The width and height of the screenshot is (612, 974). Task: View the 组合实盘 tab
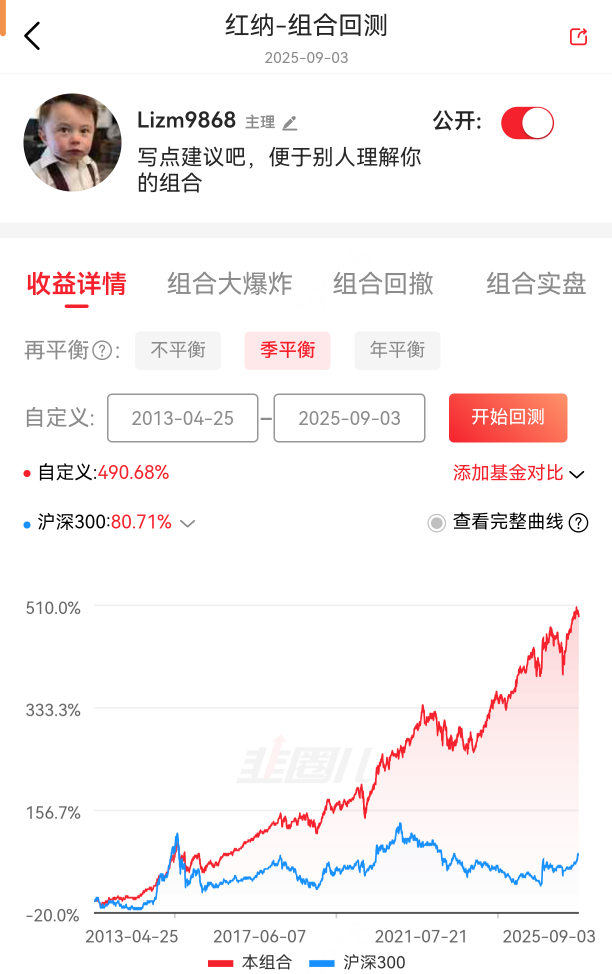pyautogui.click(x=536, y=284)
